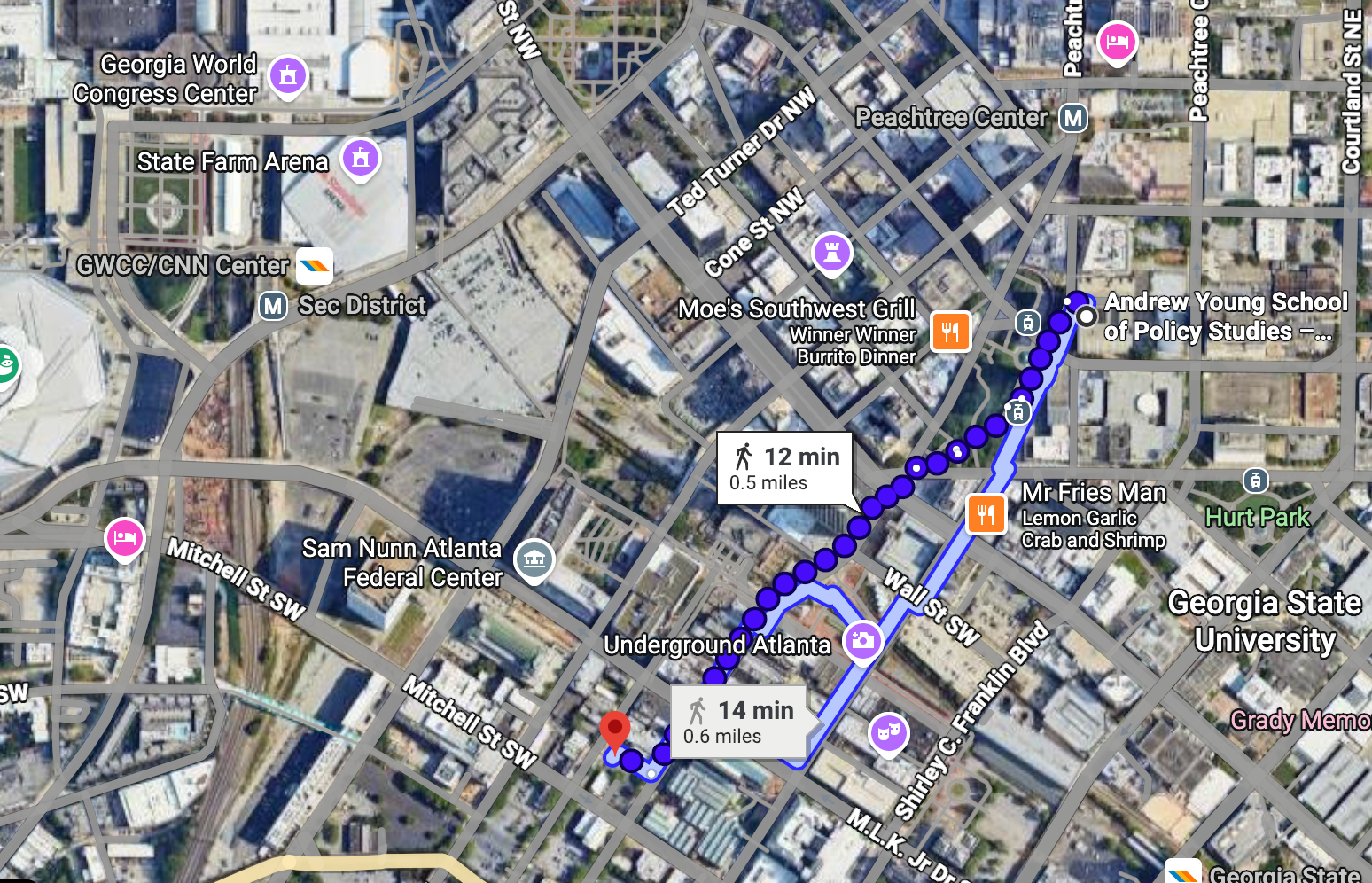Tap the purple theater masks marker
Viewport: 1372px width, 883px height.
click(888, 732)
